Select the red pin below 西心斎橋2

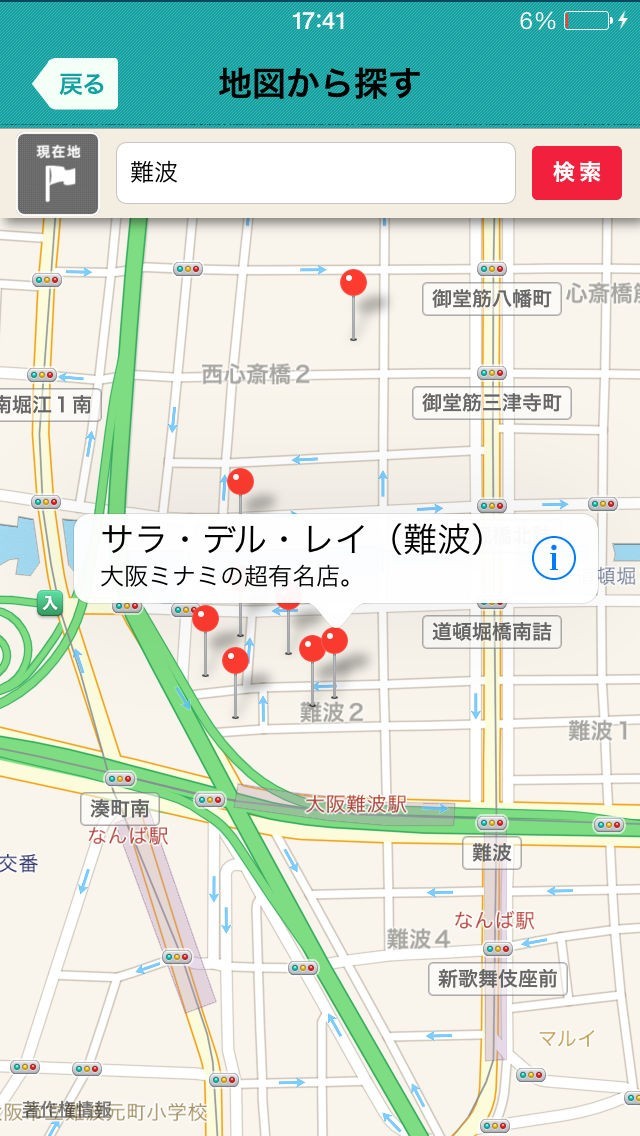pos(240,483)
